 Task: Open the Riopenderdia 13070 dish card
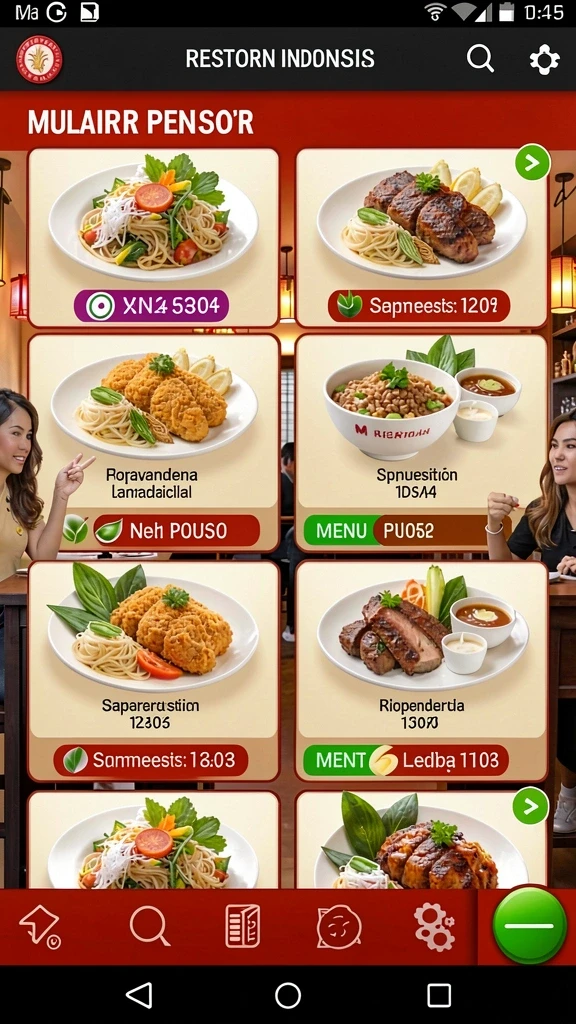click(421, 671)
